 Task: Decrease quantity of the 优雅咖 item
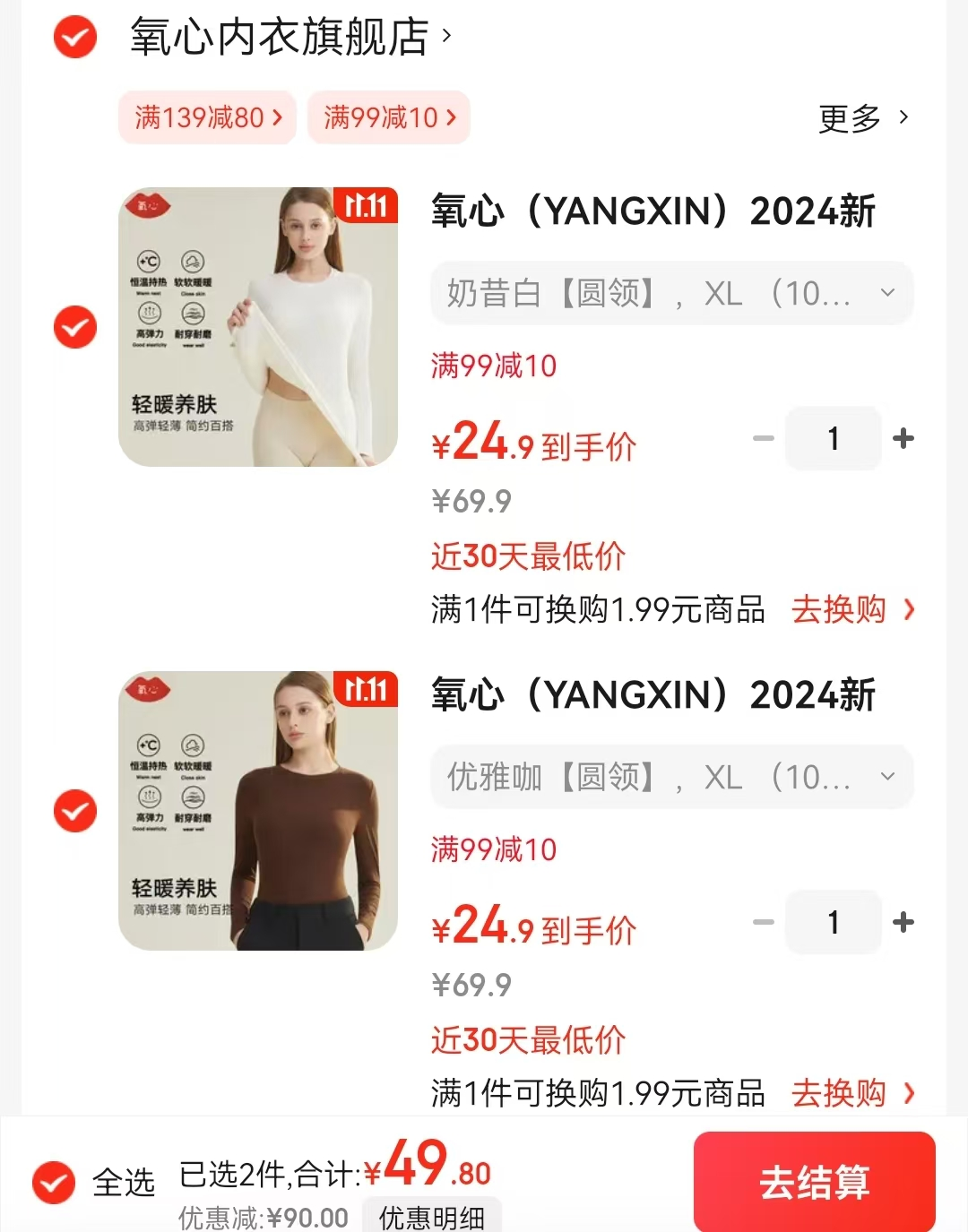pos(764,922)
